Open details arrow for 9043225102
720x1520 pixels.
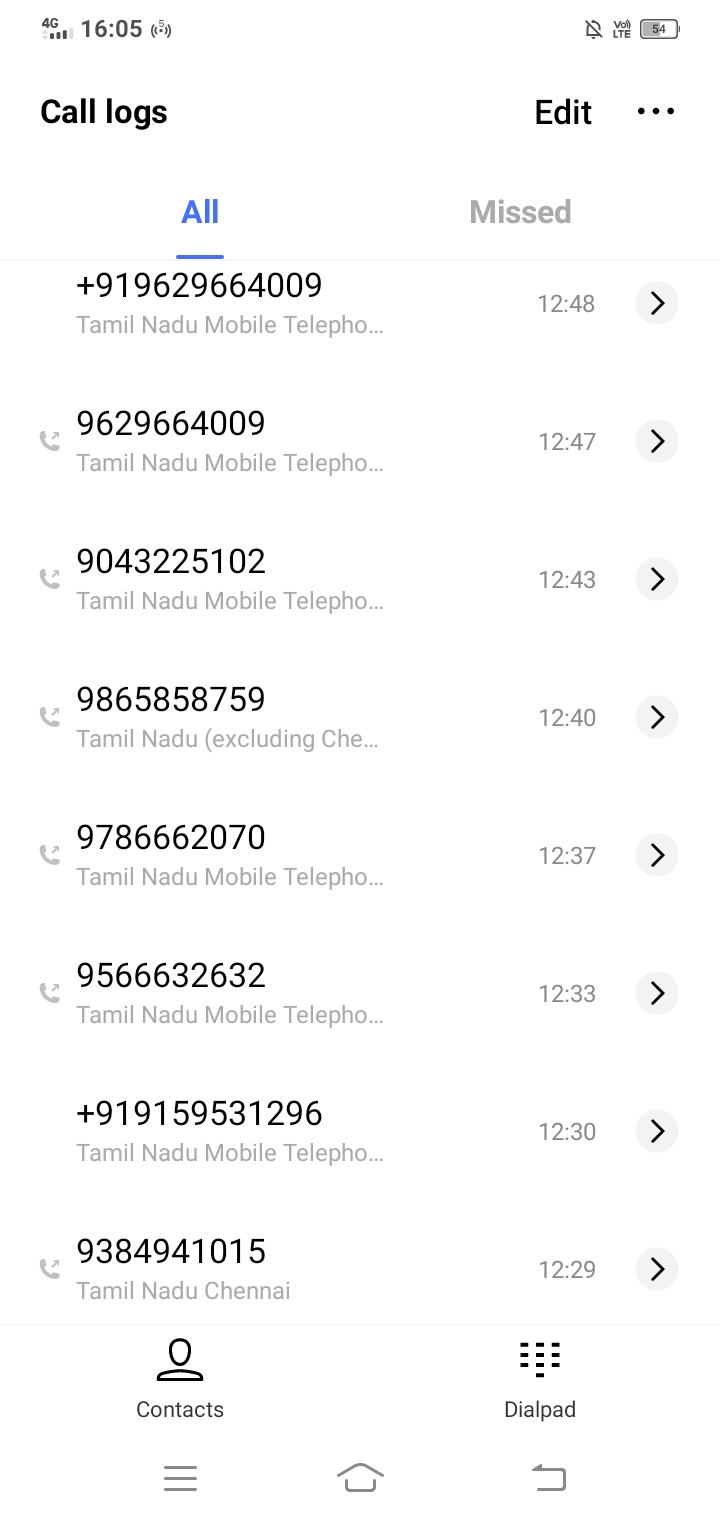coord(657,579)
